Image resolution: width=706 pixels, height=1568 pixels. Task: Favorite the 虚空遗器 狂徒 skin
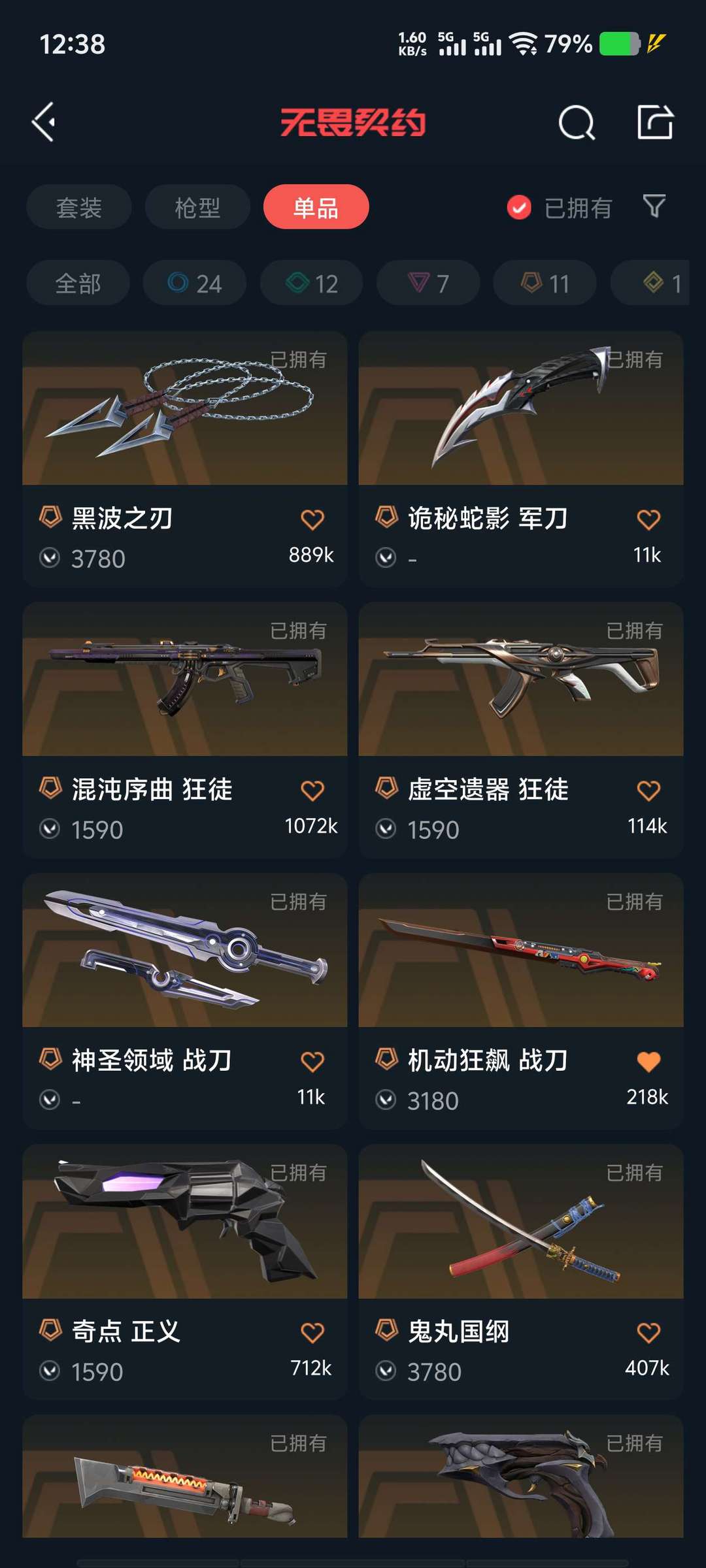pyautogui.click(x=648, y=791)
